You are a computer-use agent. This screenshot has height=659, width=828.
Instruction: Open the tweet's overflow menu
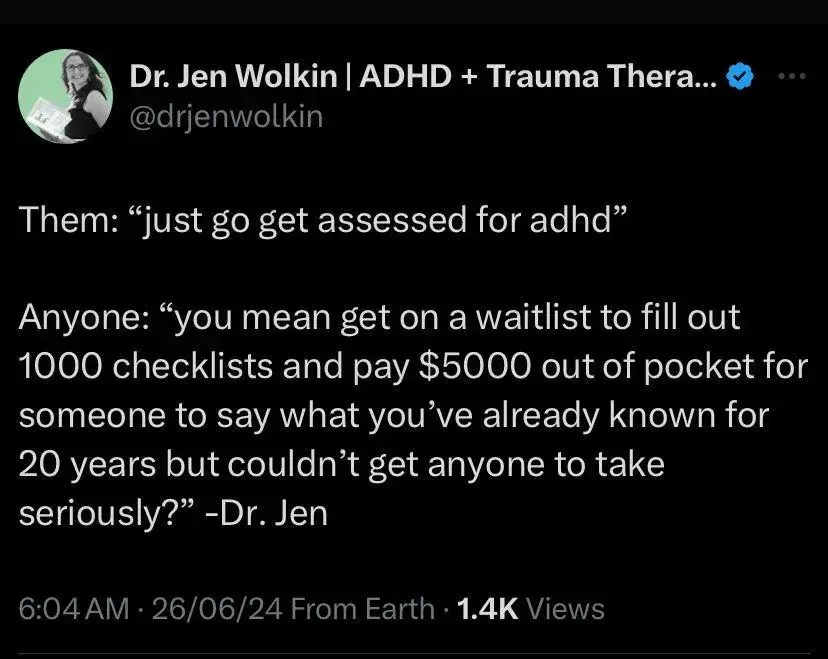point(791,77)
